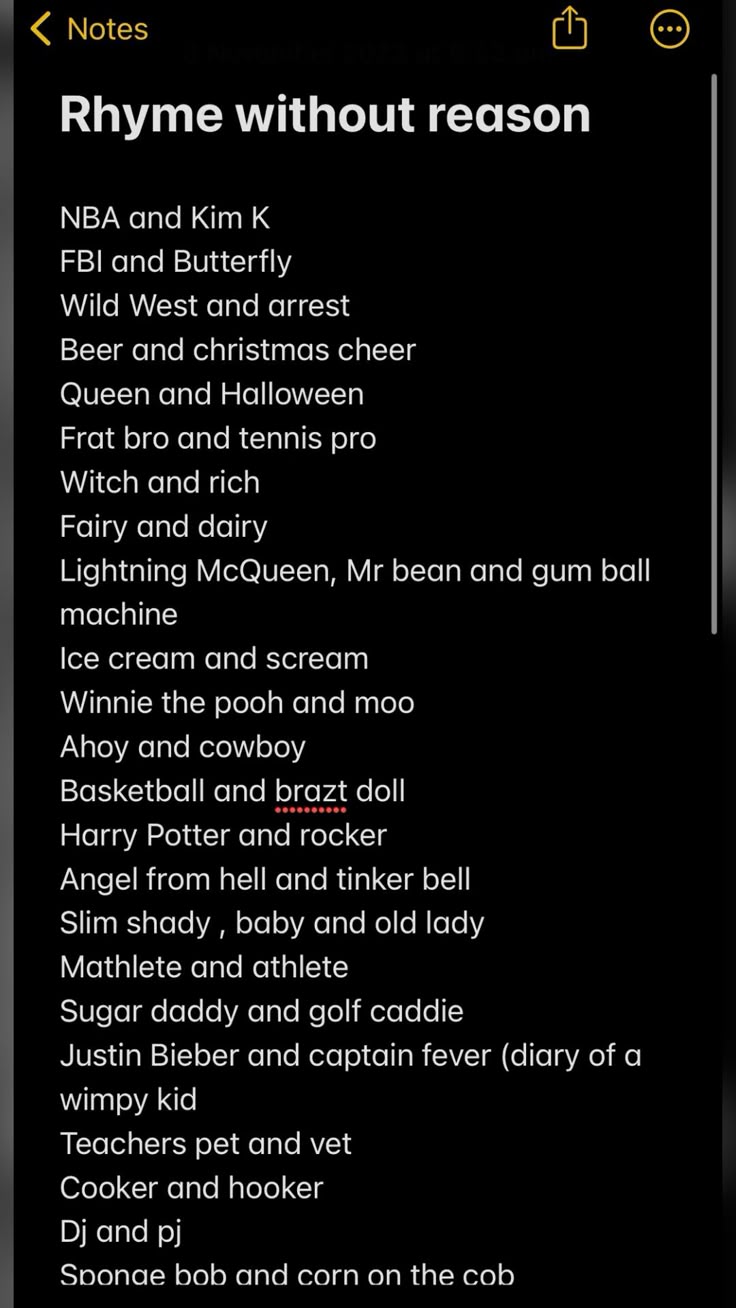736x1308 pixels.
Task: Select the line Mathlete and athlete
Action: coord(204,966)
